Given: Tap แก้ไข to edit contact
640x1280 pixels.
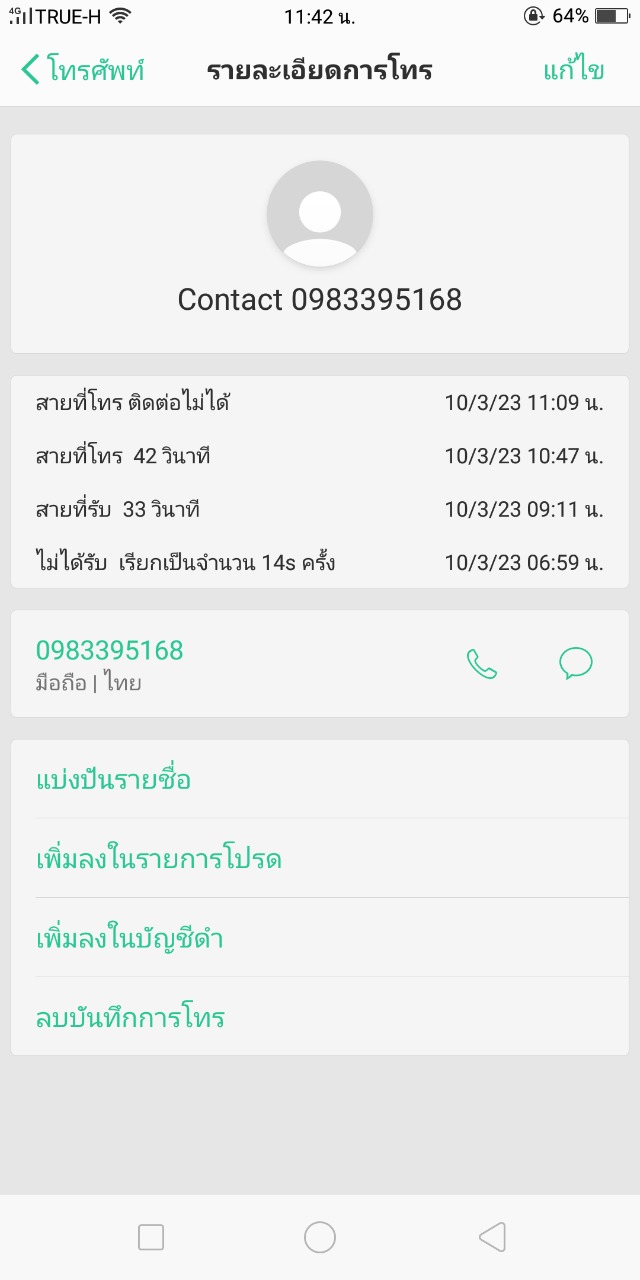Looking at the screenshot, I should click(x=574, y=71).
